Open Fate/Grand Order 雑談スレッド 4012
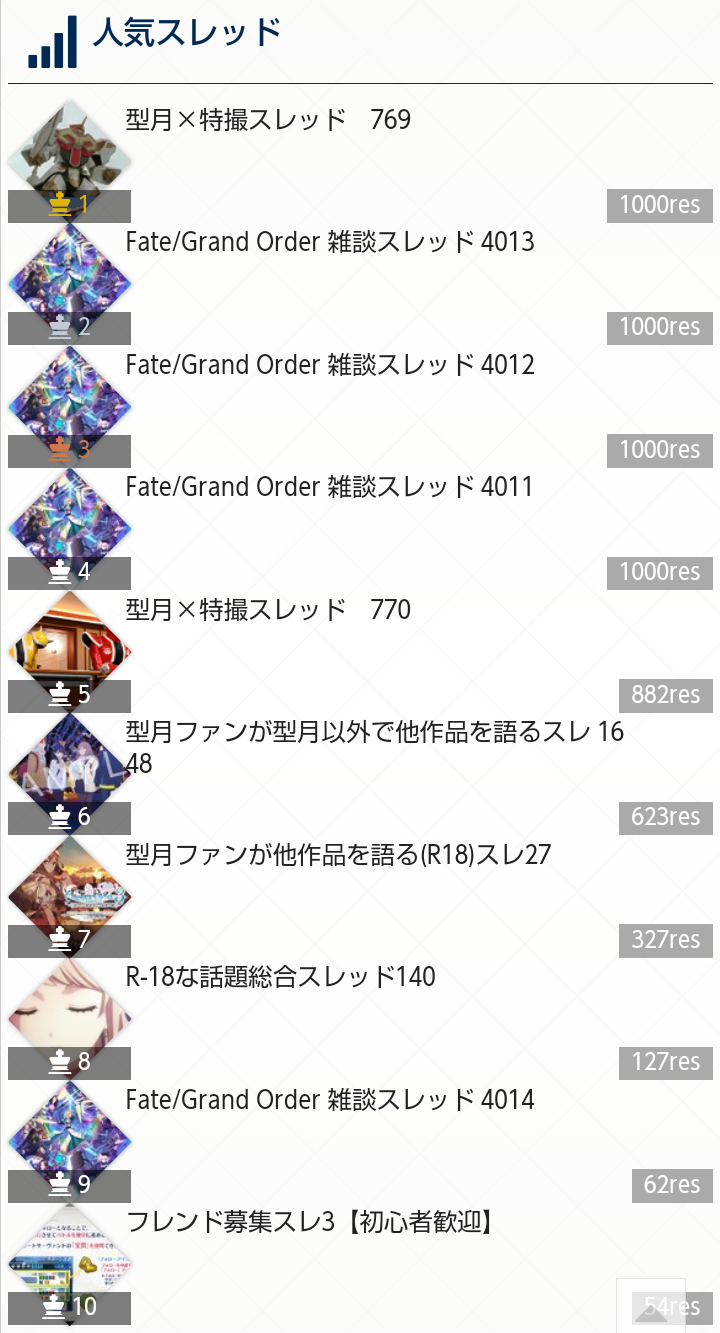Image resolution: width=720 pixels, height=1333 pixels. [x=330, y=365]
